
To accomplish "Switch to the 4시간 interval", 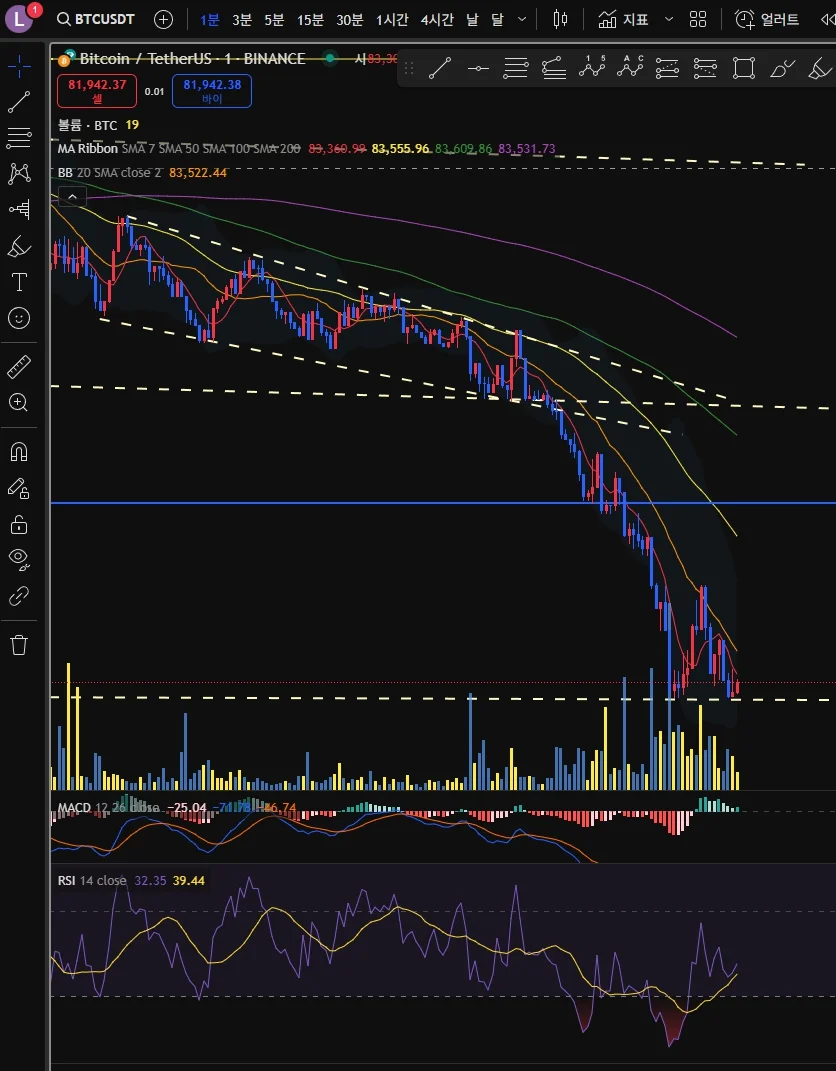I will (438, 19).
